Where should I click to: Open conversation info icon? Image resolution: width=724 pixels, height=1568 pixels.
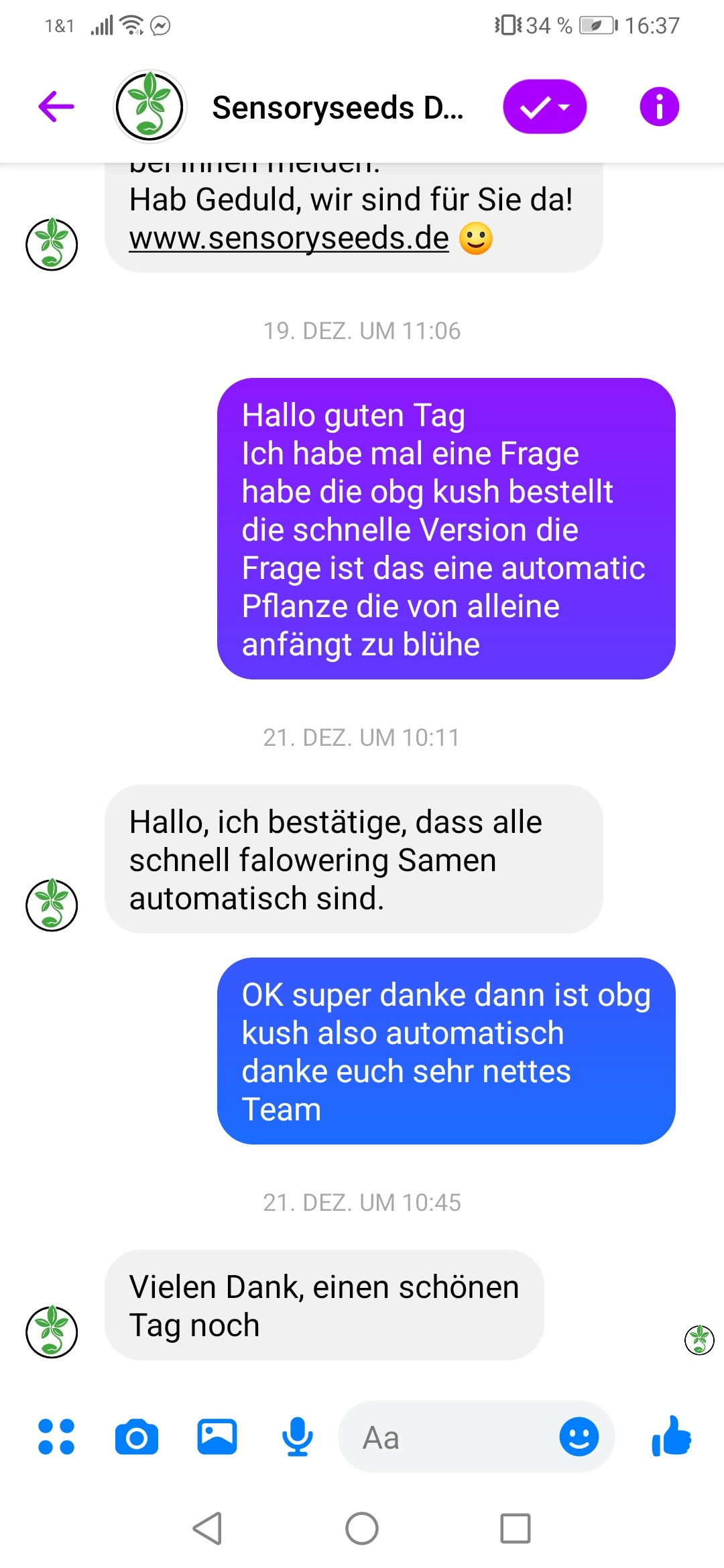[659, 107]
